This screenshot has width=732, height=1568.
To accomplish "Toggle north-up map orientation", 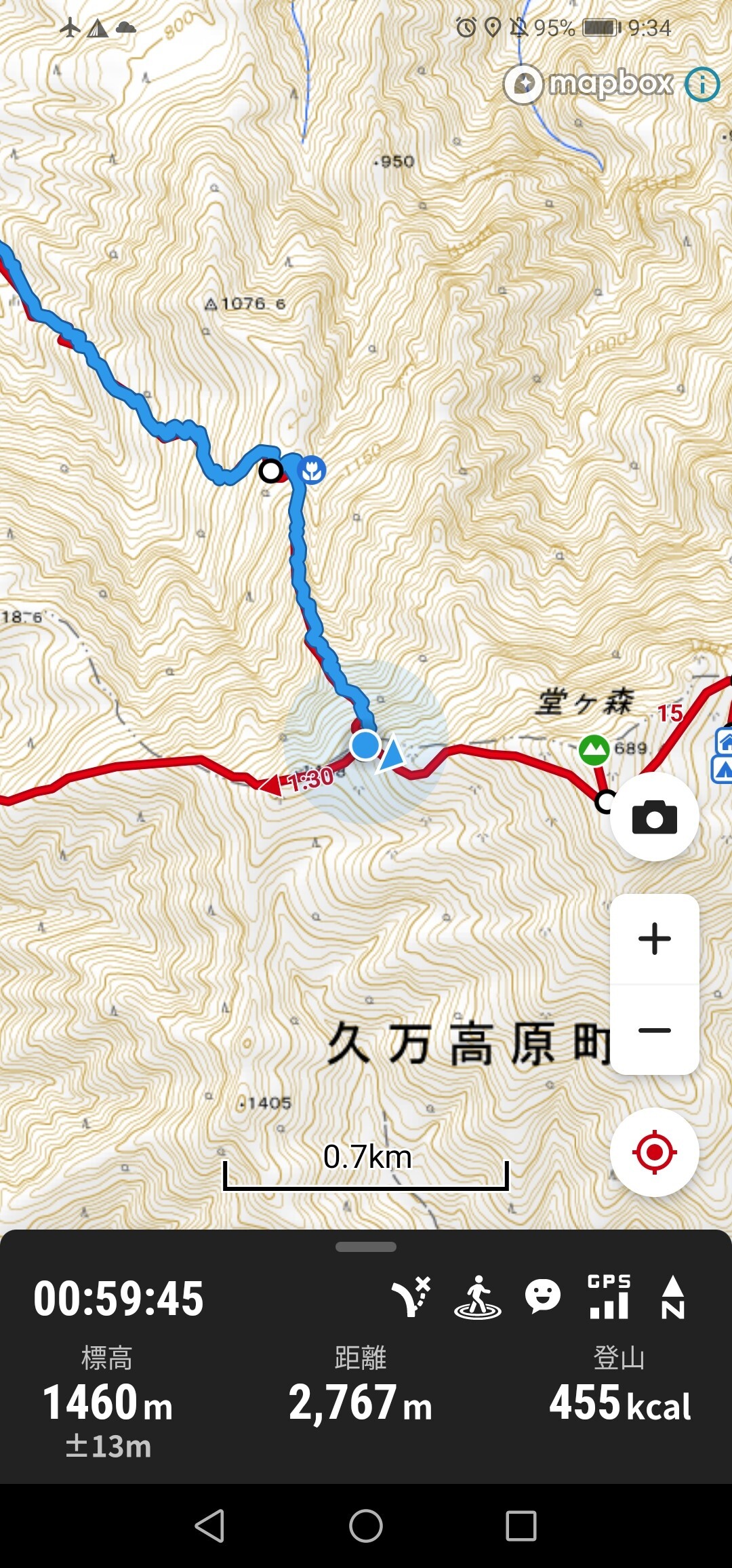I will (672, 1297).
